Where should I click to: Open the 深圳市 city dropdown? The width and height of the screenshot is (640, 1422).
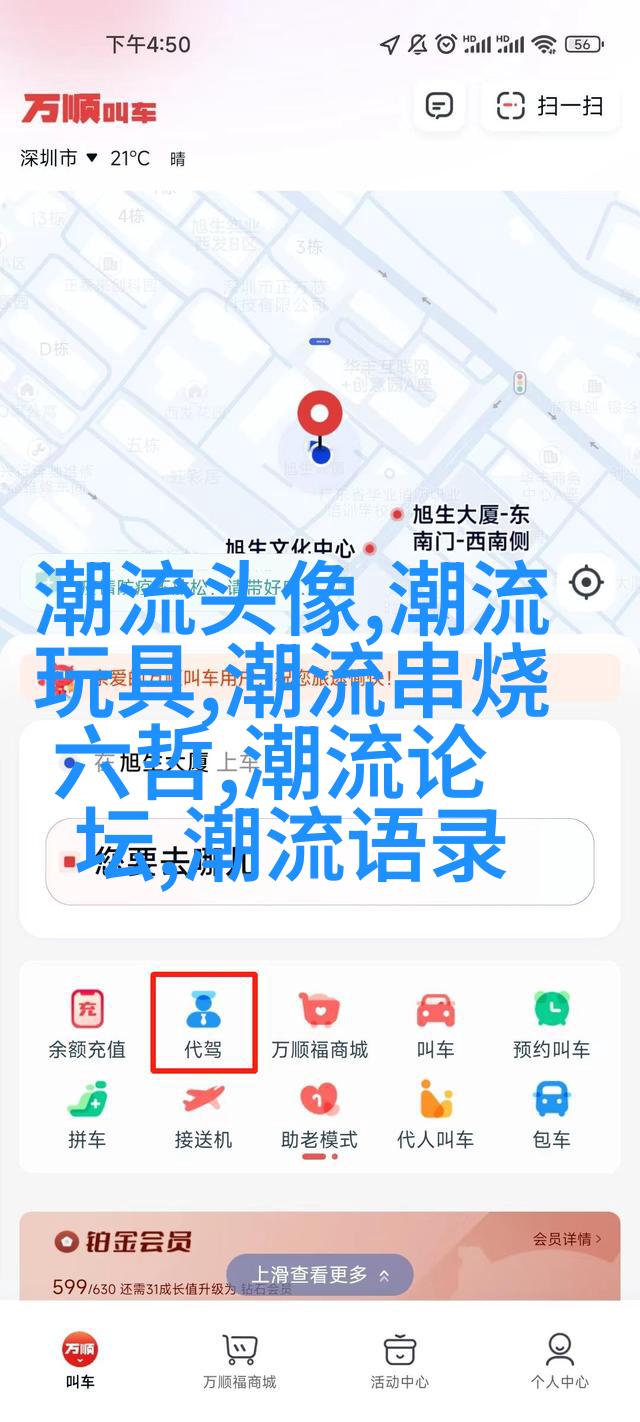[x=58, y=158]
